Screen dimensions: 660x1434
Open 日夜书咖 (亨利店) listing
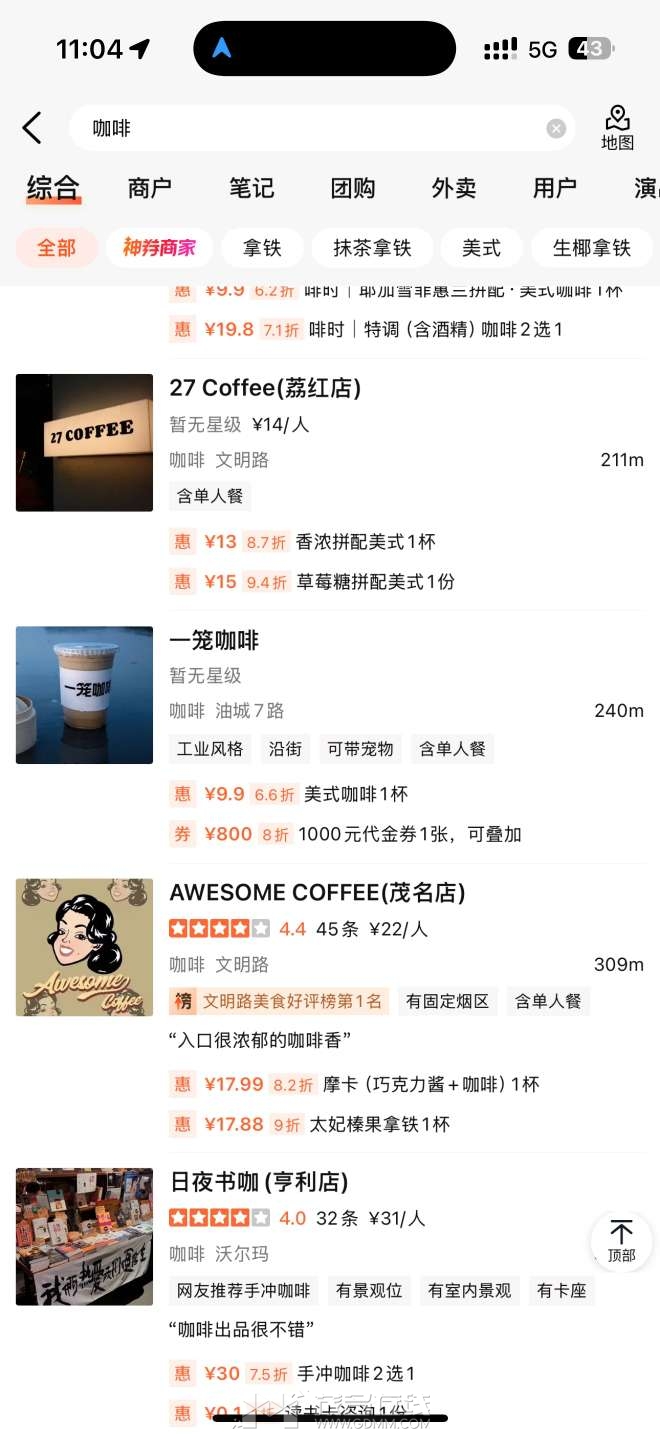click(x=259, y=1182)
